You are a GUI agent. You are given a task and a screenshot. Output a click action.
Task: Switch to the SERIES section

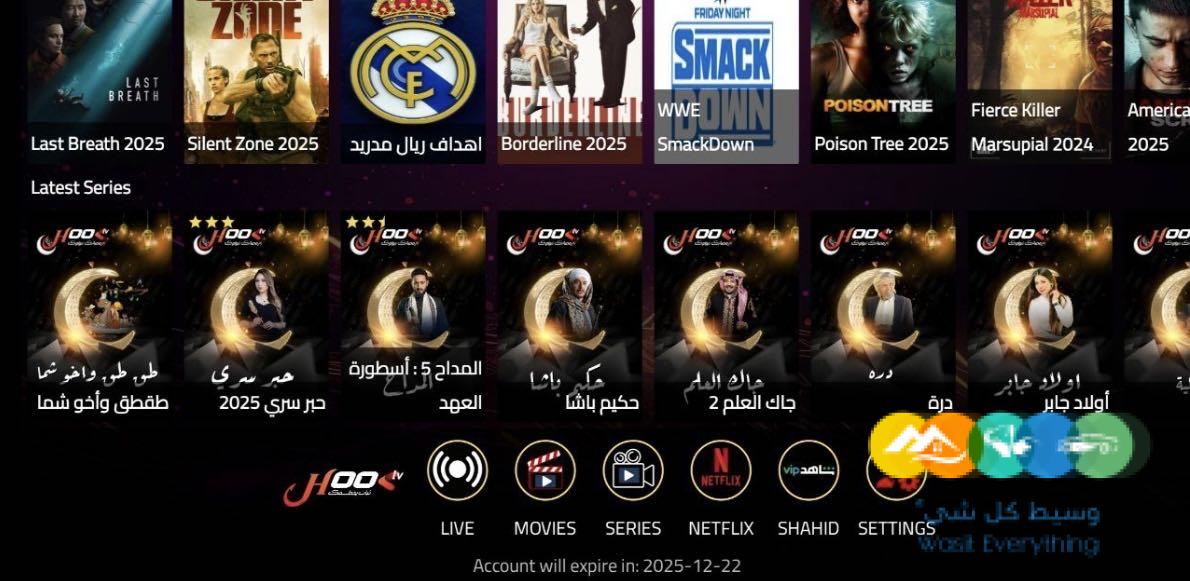click(x=633, y=470)
